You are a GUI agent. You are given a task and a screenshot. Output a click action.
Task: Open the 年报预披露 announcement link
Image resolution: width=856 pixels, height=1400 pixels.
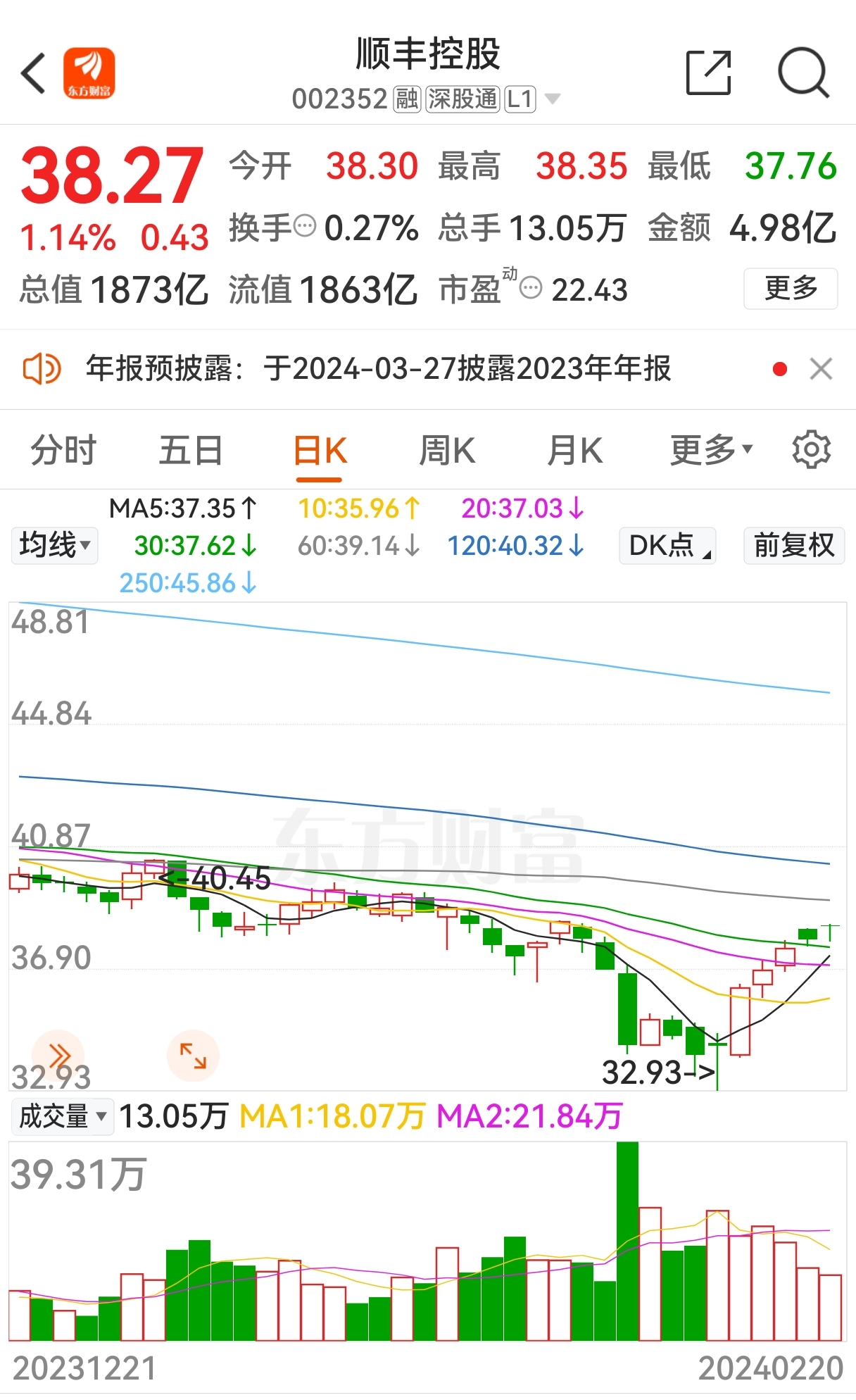380,368
